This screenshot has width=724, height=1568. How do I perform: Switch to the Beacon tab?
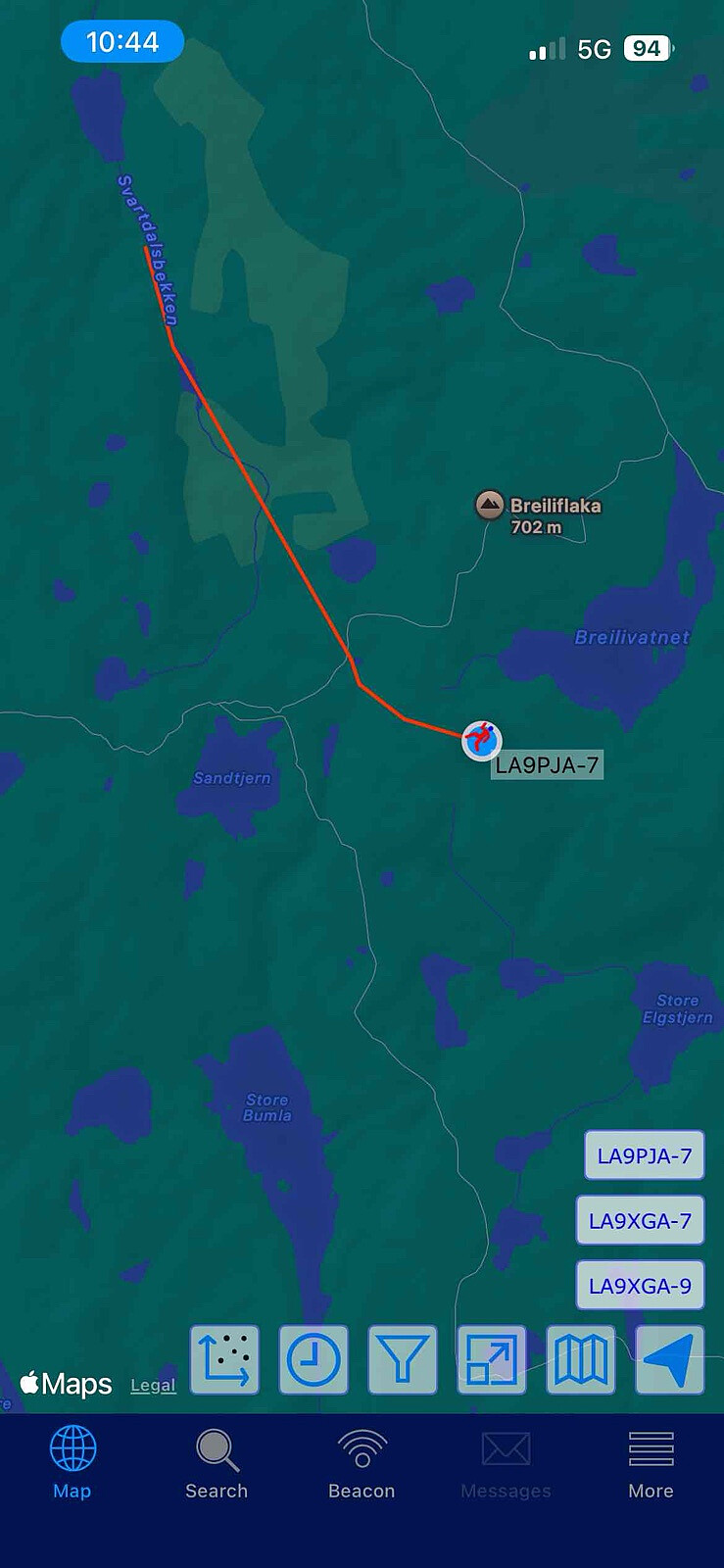tap(362, 1464)
